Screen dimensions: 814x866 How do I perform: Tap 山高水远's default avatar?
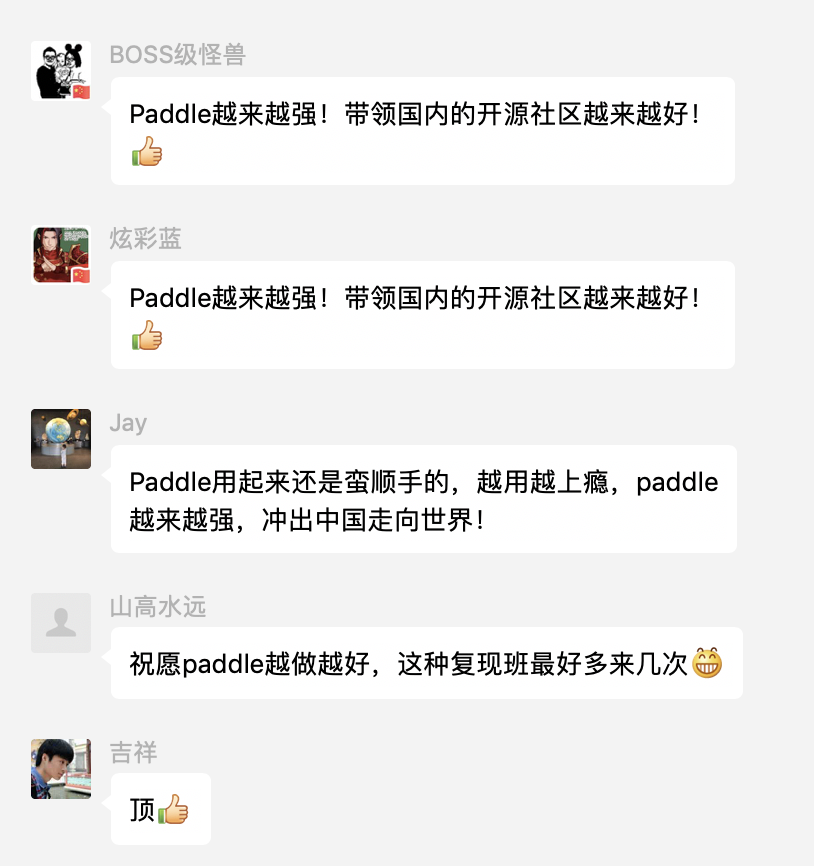[60, 623]
